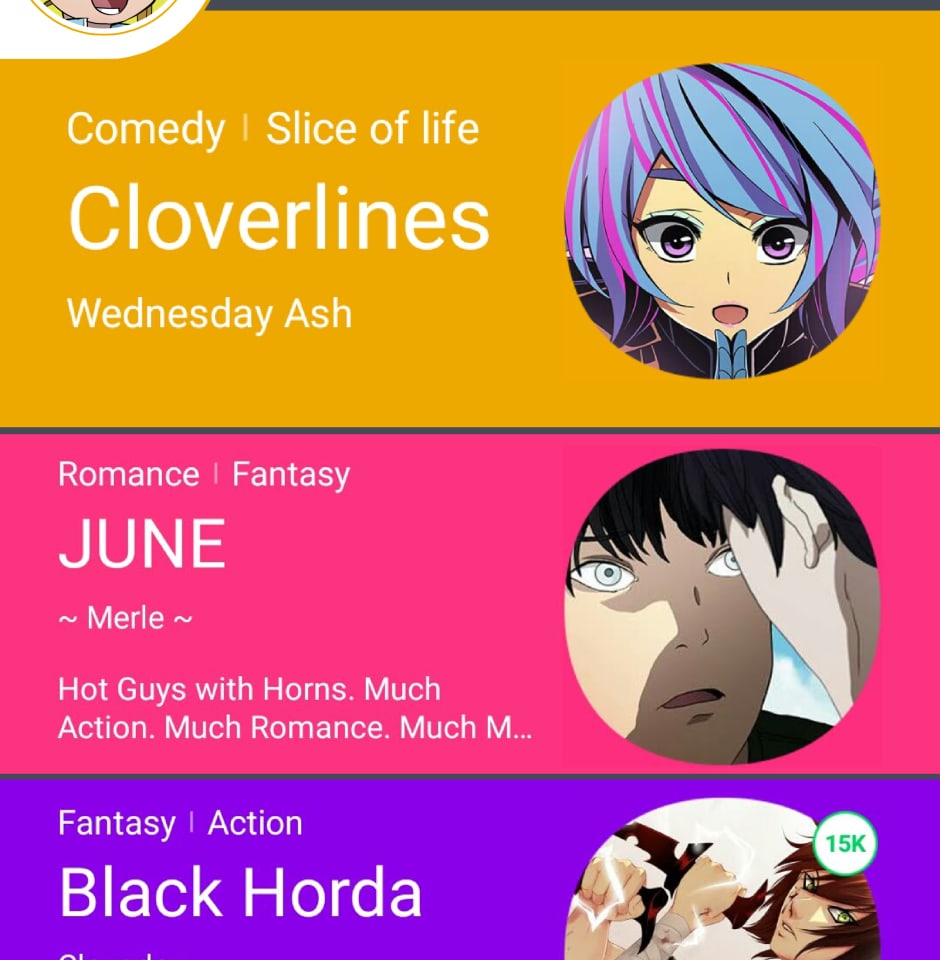Open the Black Horda comic card
The height and width of the screenshot is (960, 940).
coord(470,871)
